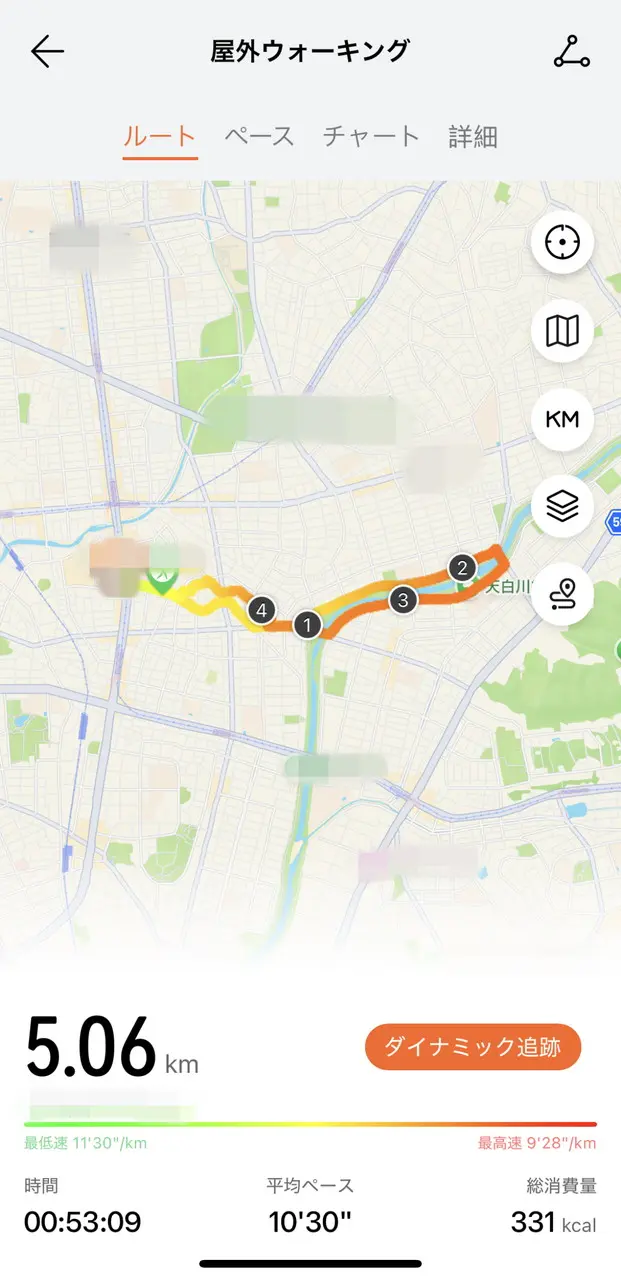
Task: Switch to the チャート tab
Action: coord(371,137)
